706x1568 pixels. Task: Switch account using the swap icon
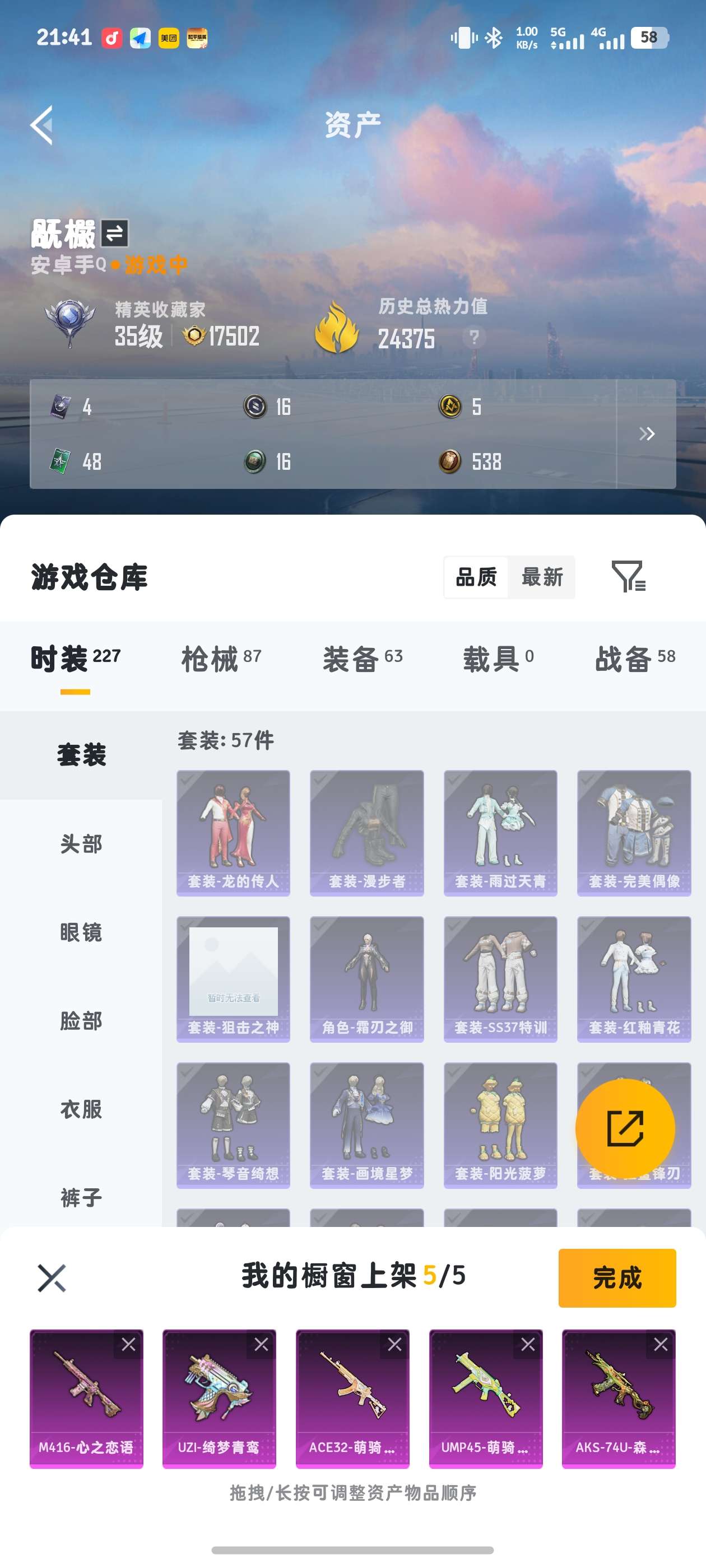[x=114, y=233]
